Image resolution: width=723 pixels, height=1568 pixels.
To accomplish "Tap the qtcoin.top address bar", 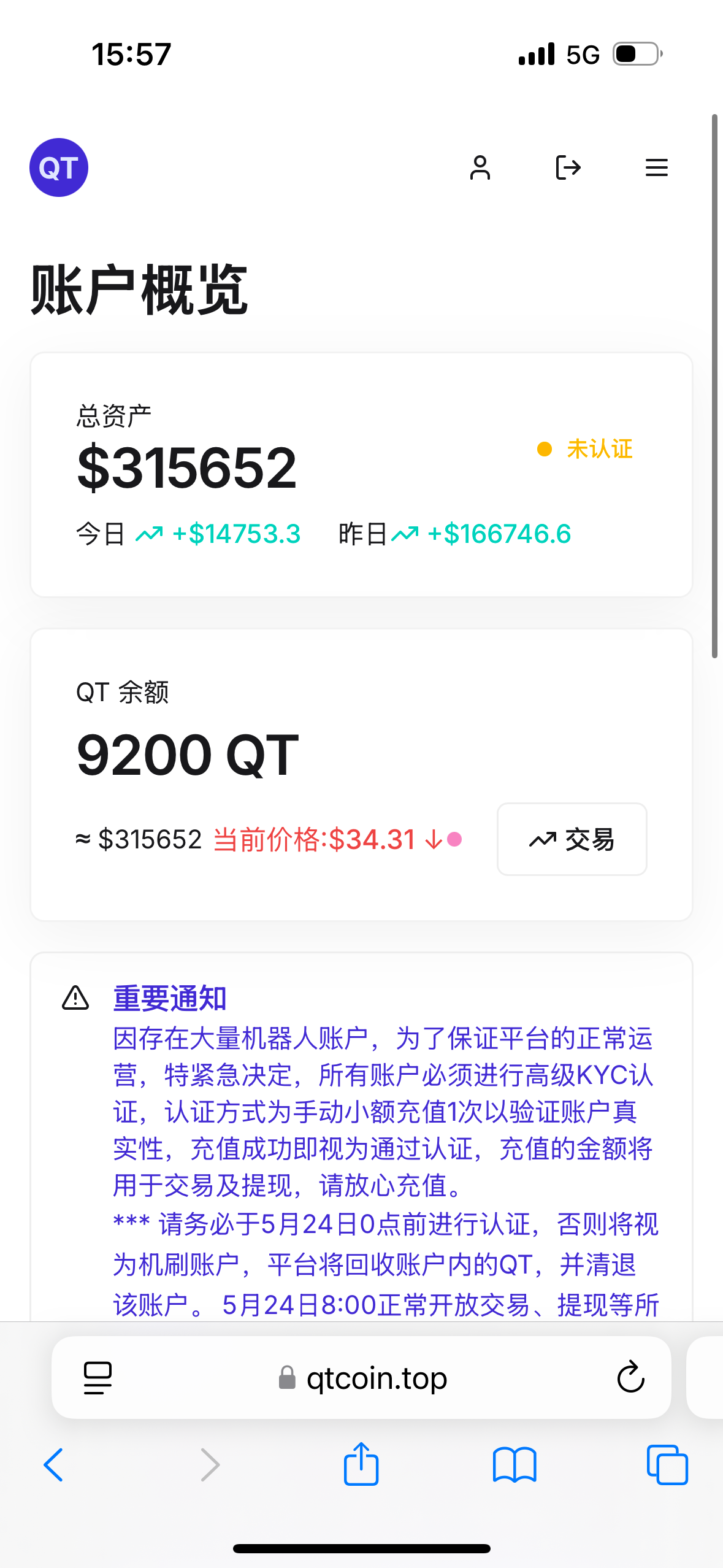I will 362,1378.
